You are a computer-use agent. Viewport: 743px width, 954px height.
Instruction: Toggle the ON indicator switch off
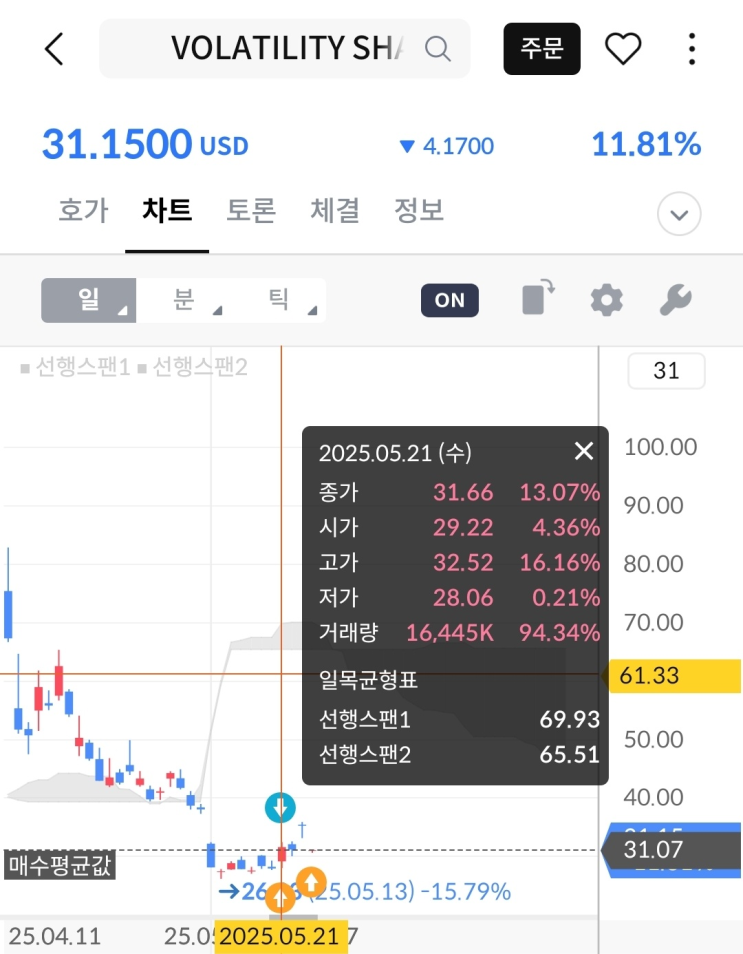click(449, 299)
